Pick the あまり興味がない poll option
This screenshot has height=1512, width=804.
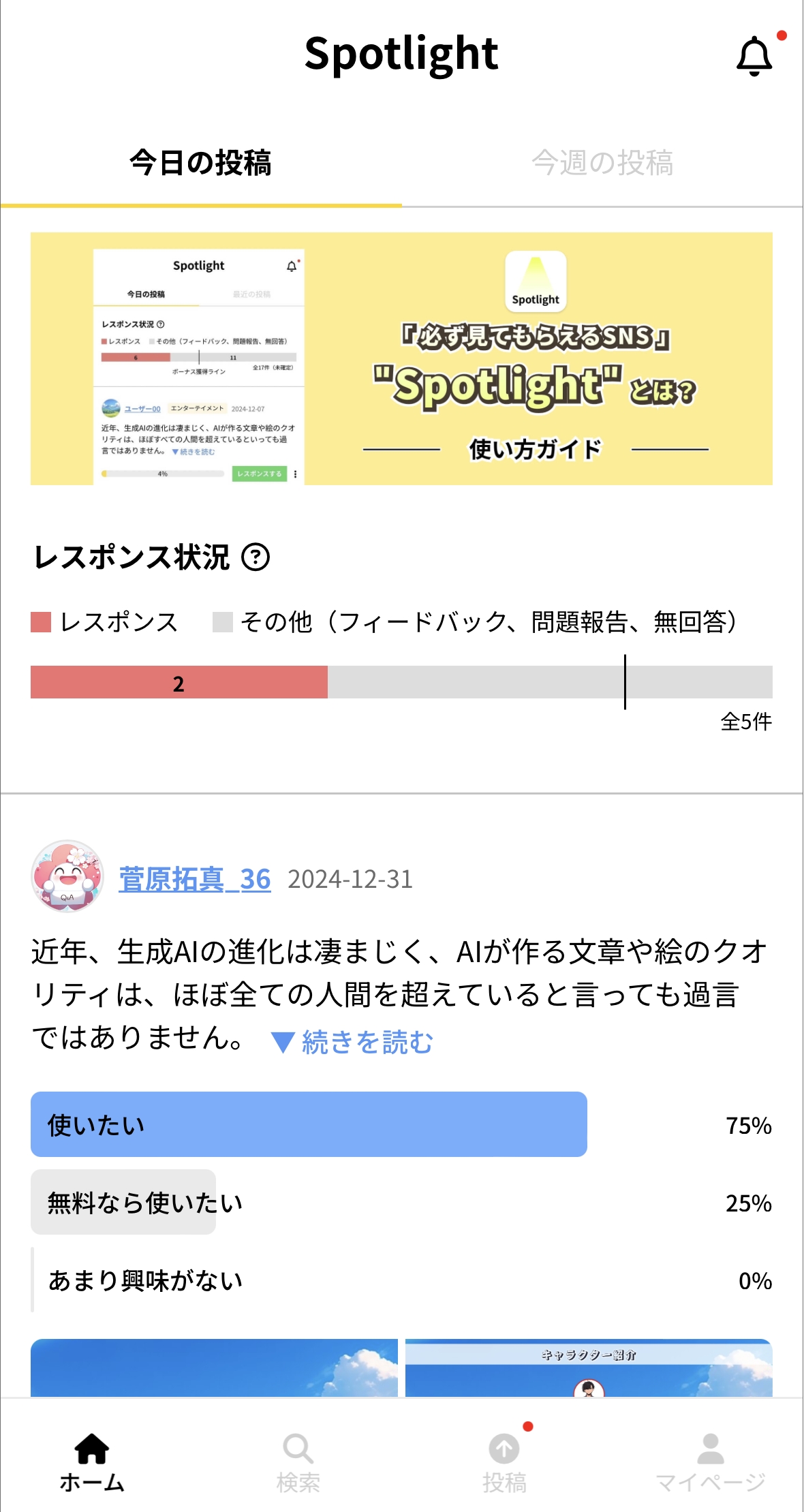(x=145, y=1280)
